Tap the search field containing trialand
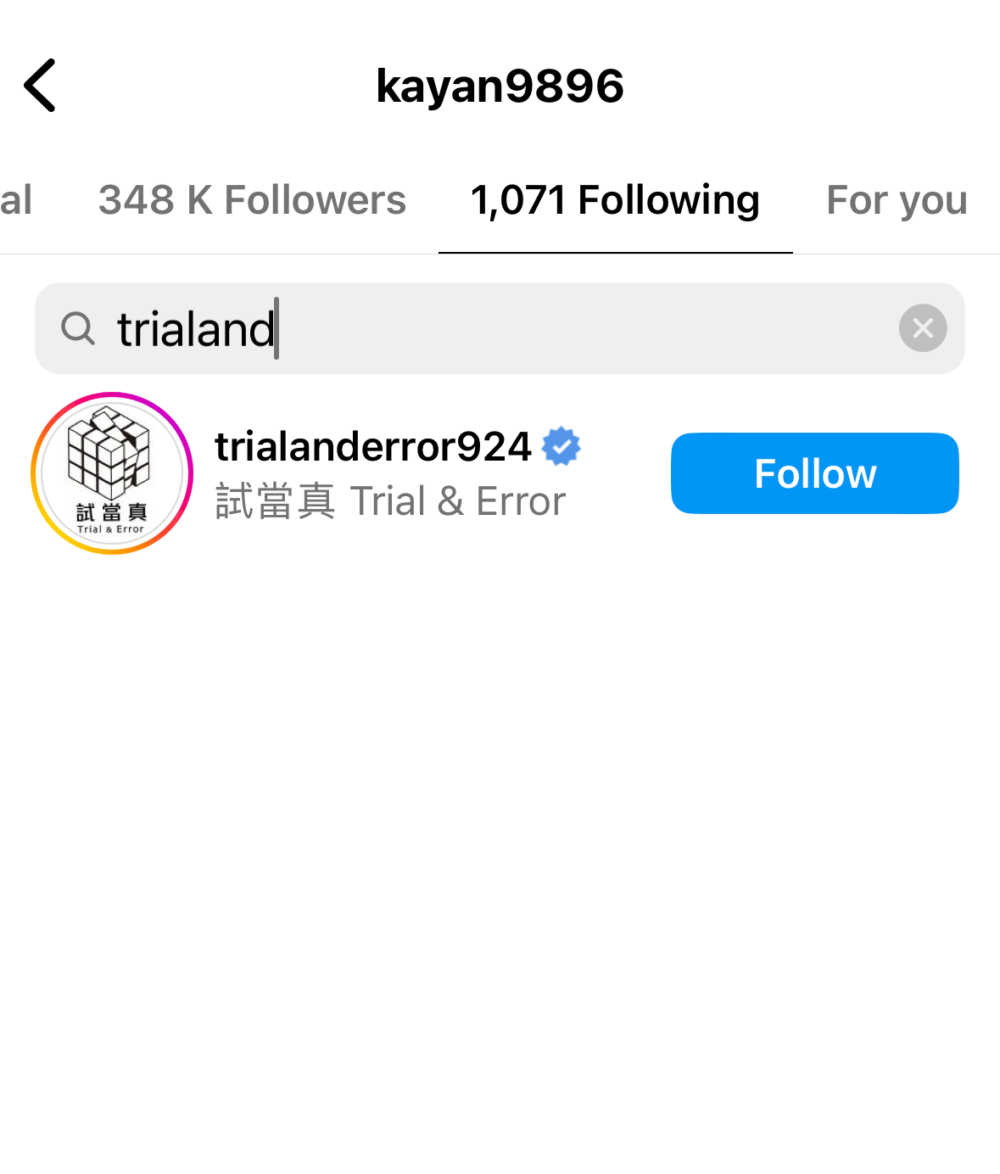Image resolution: width=1000 pixels, height=1174 pixels. pos(480,329)
